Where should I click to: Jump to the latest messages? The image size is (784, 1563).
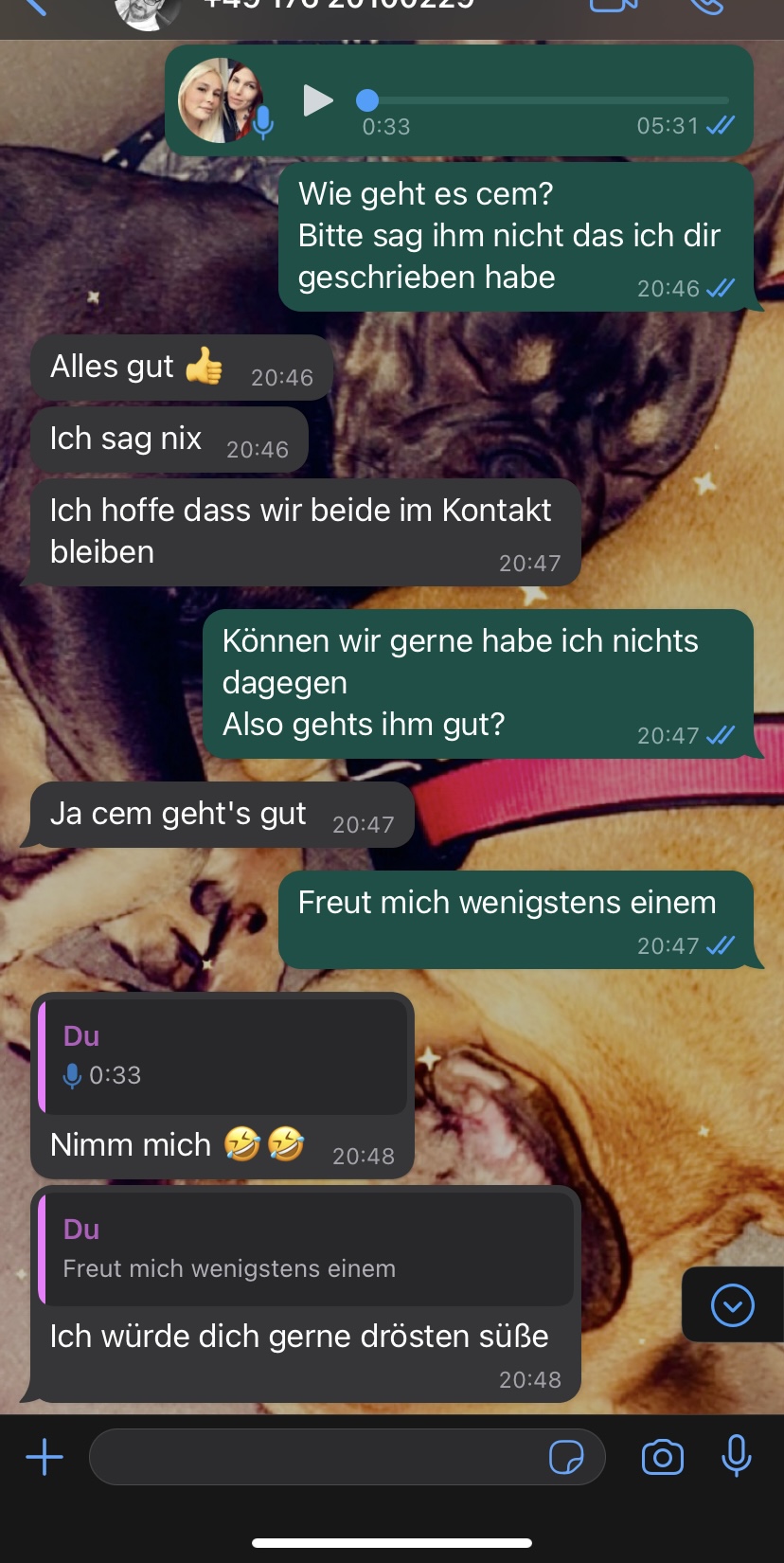point(732,1305)
